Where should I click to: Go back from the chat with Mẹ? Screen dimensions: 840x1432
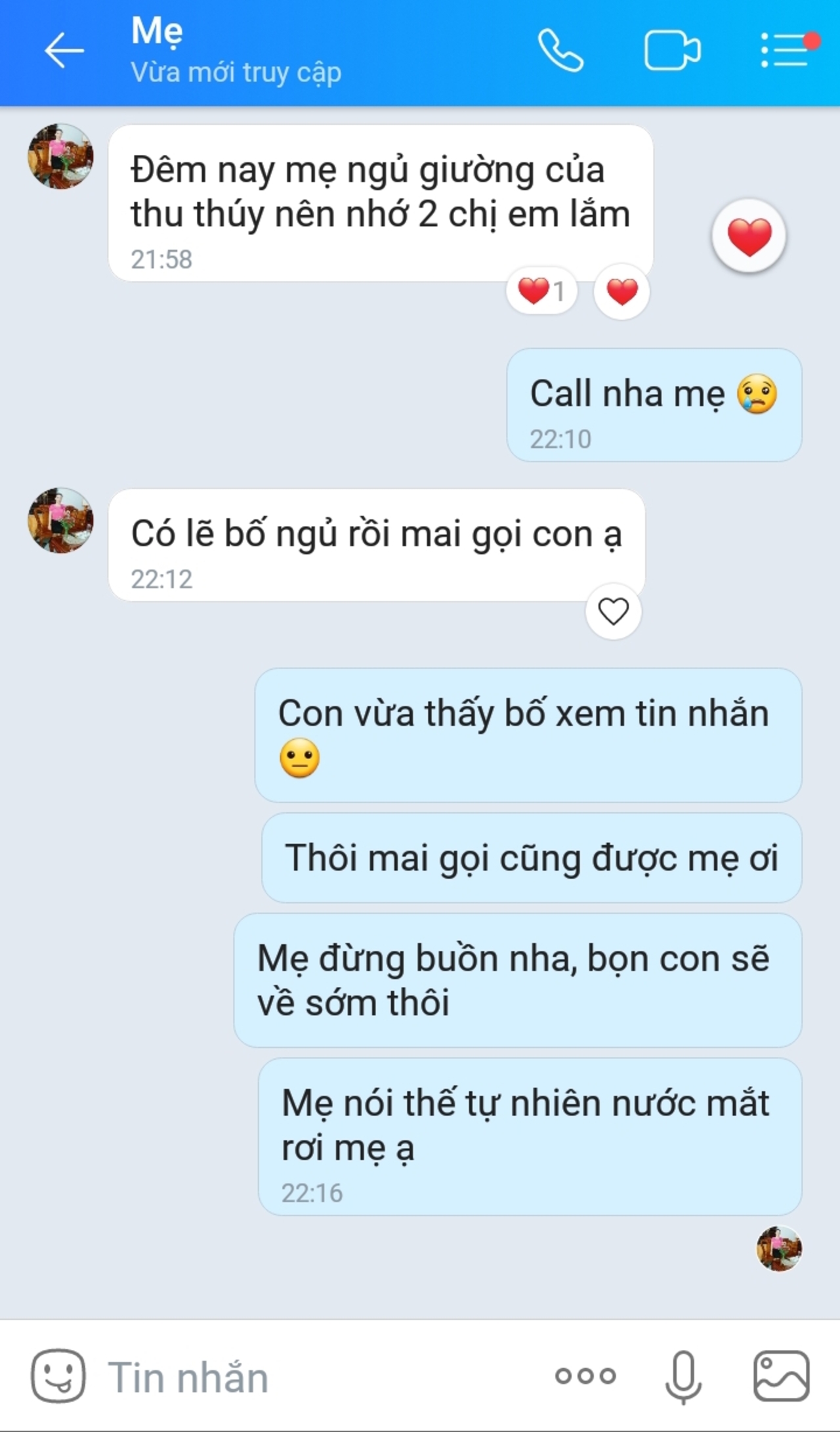(64, 51)
